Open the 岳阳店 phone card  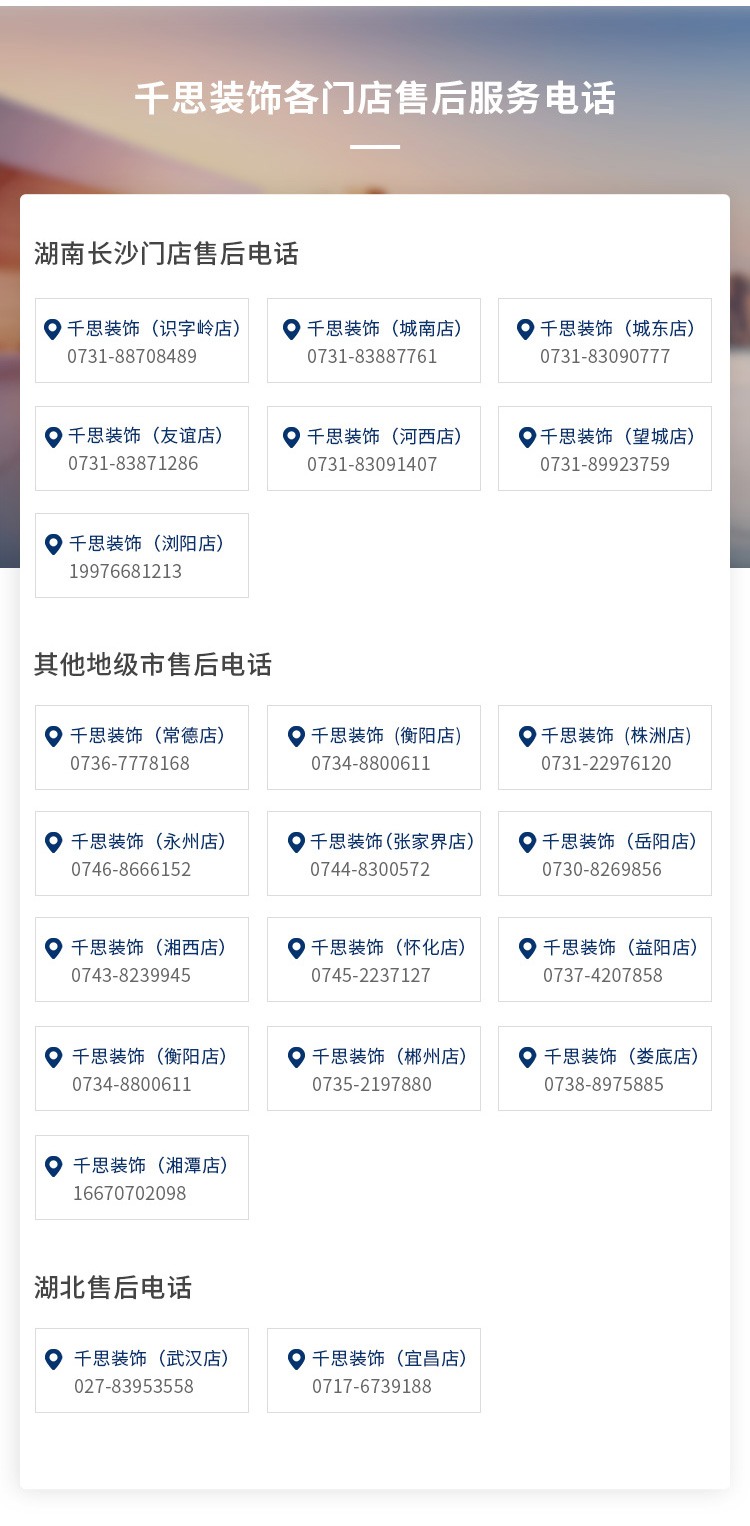(x=605, y=854)
